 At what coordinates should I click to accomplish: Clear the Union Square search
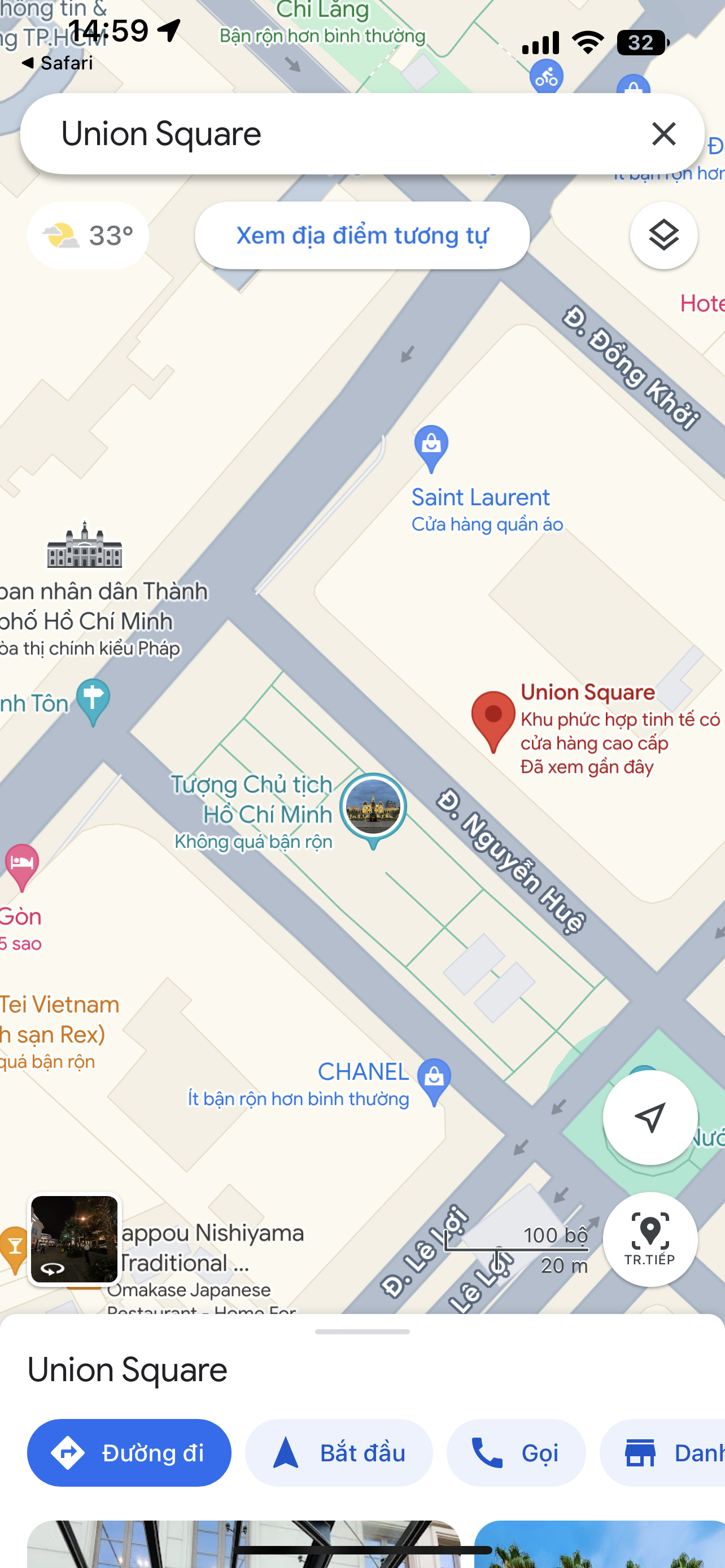[663, 133]
